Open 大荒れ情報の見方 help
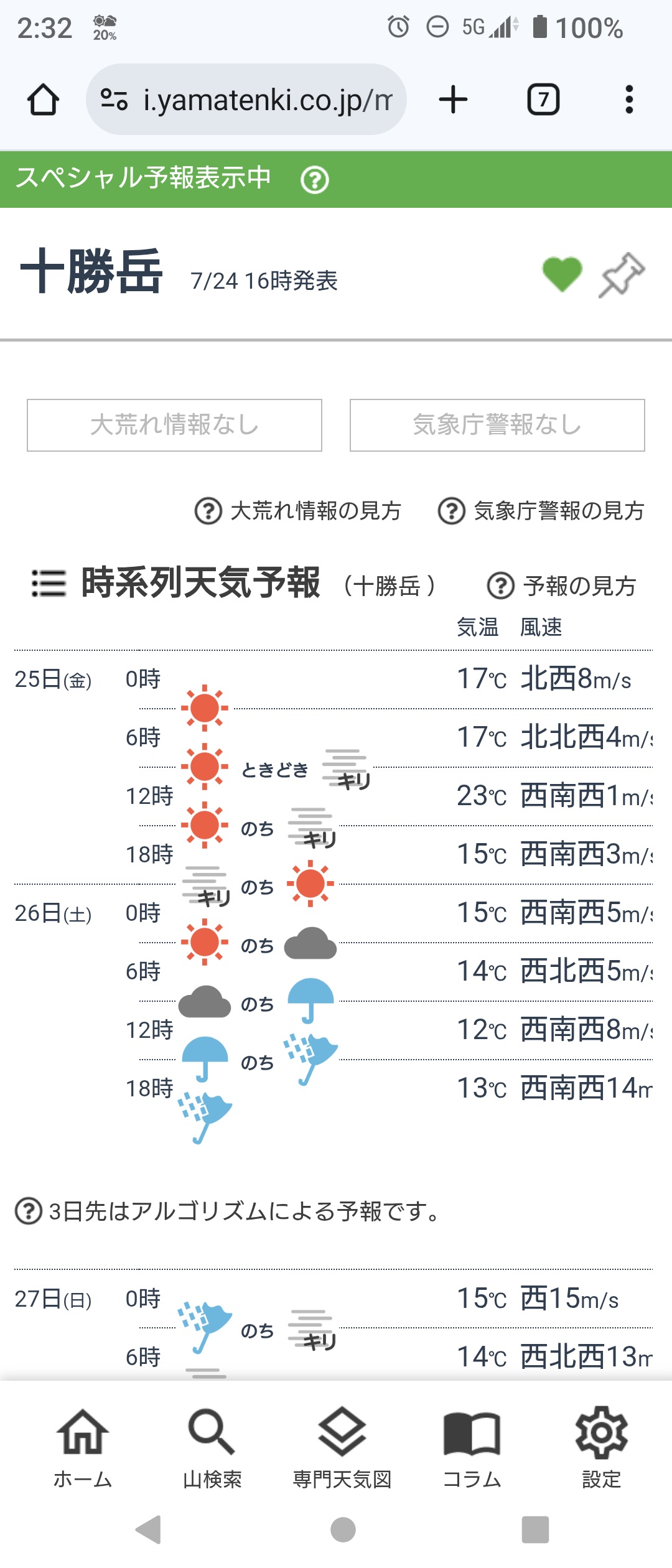 (x=298, y=511)
